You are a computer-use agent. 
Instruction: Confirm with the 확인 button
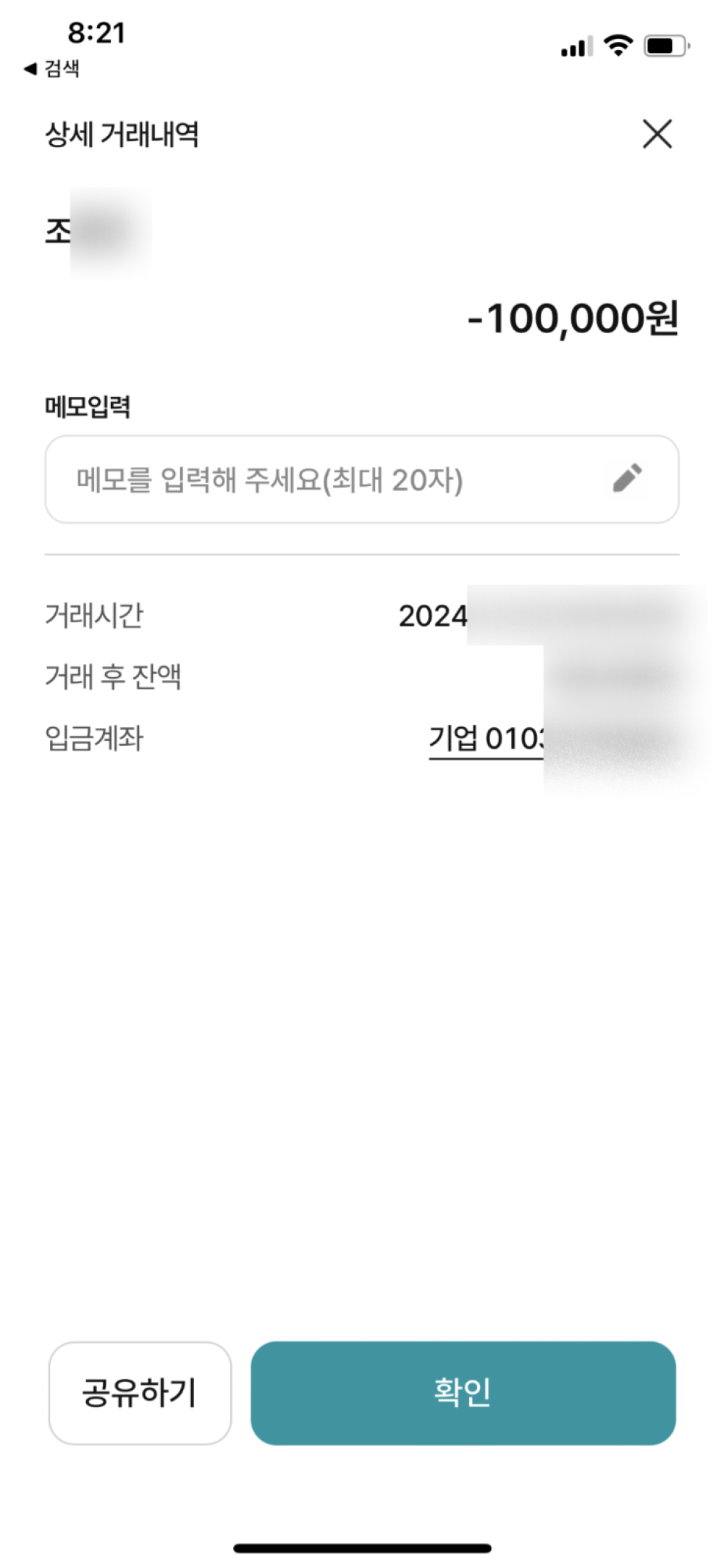point(463,1393)
